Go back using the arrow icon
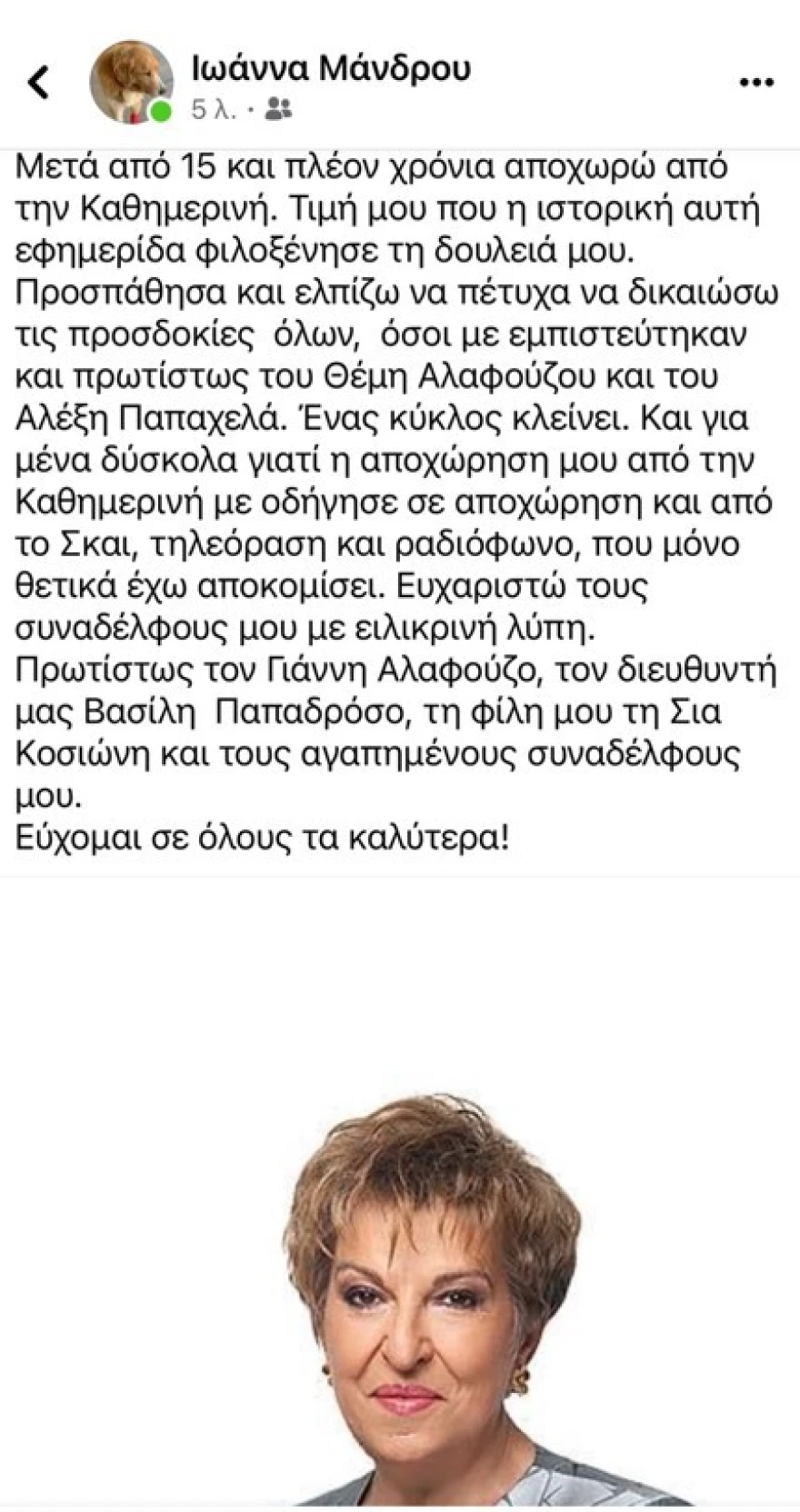This screenshot has width=800, height=1512. click(38, 83)
